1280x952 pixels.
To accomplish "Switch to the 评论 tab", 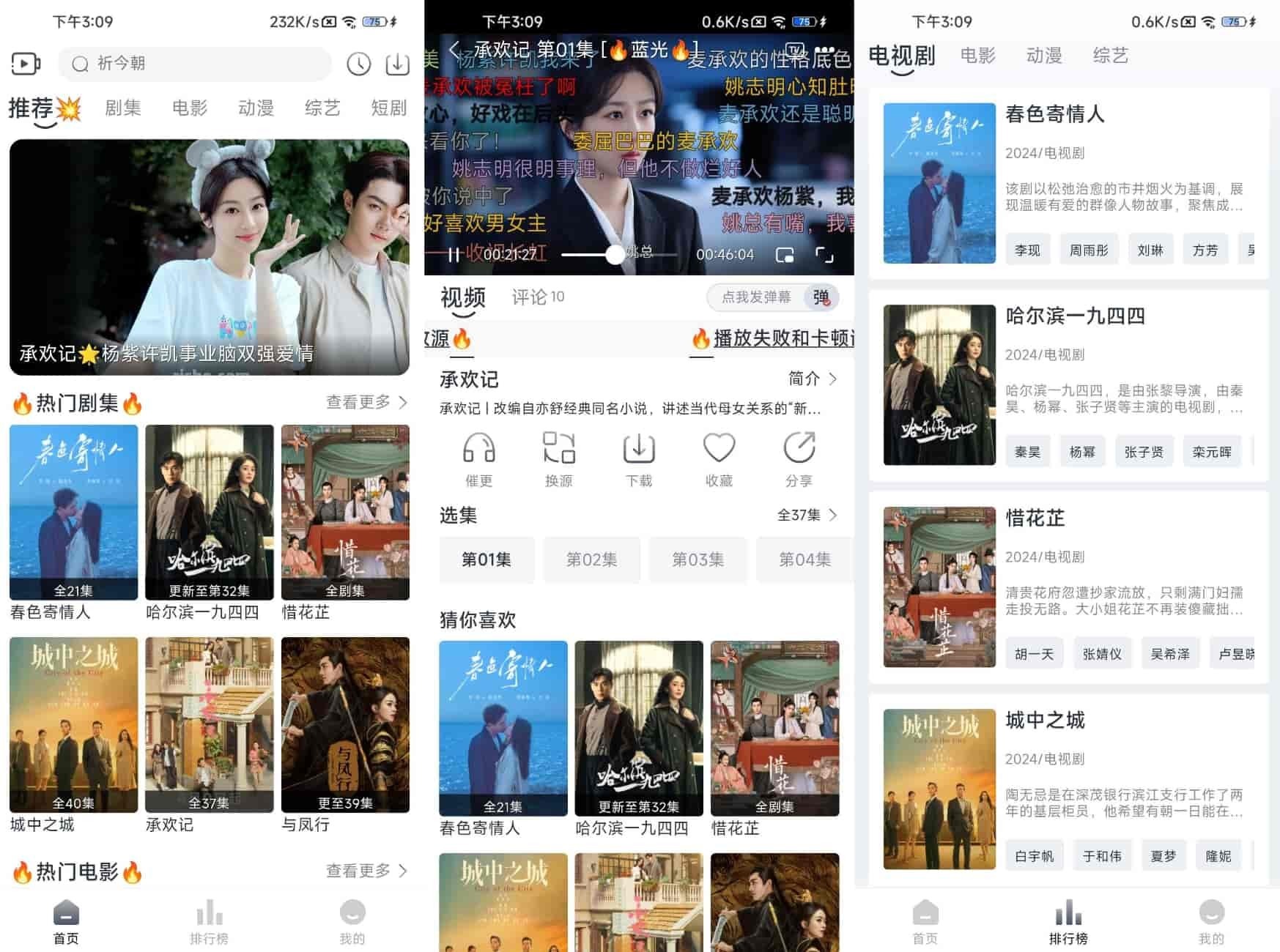I will click(537, 297).
